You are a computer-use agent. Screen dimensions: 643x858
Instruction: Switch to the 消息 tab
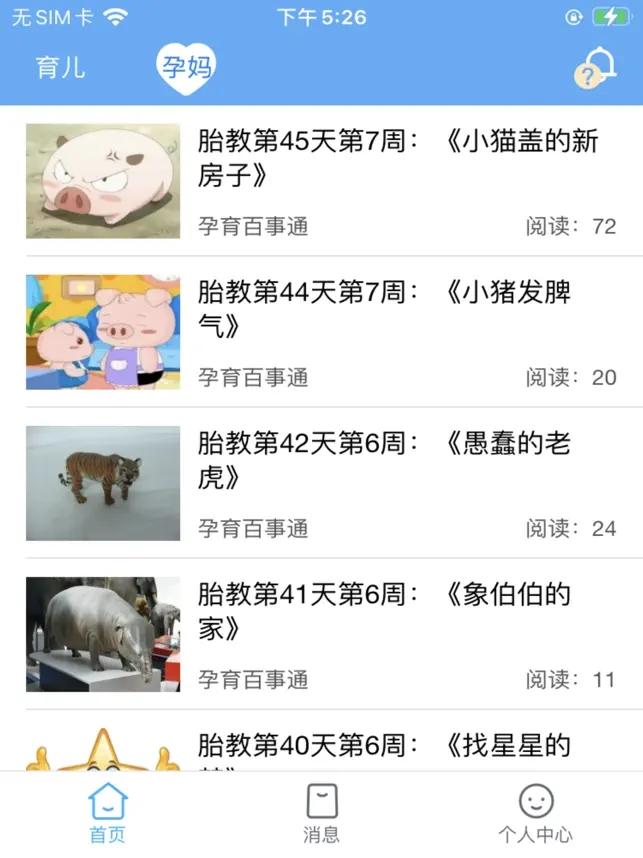point(321,814)
